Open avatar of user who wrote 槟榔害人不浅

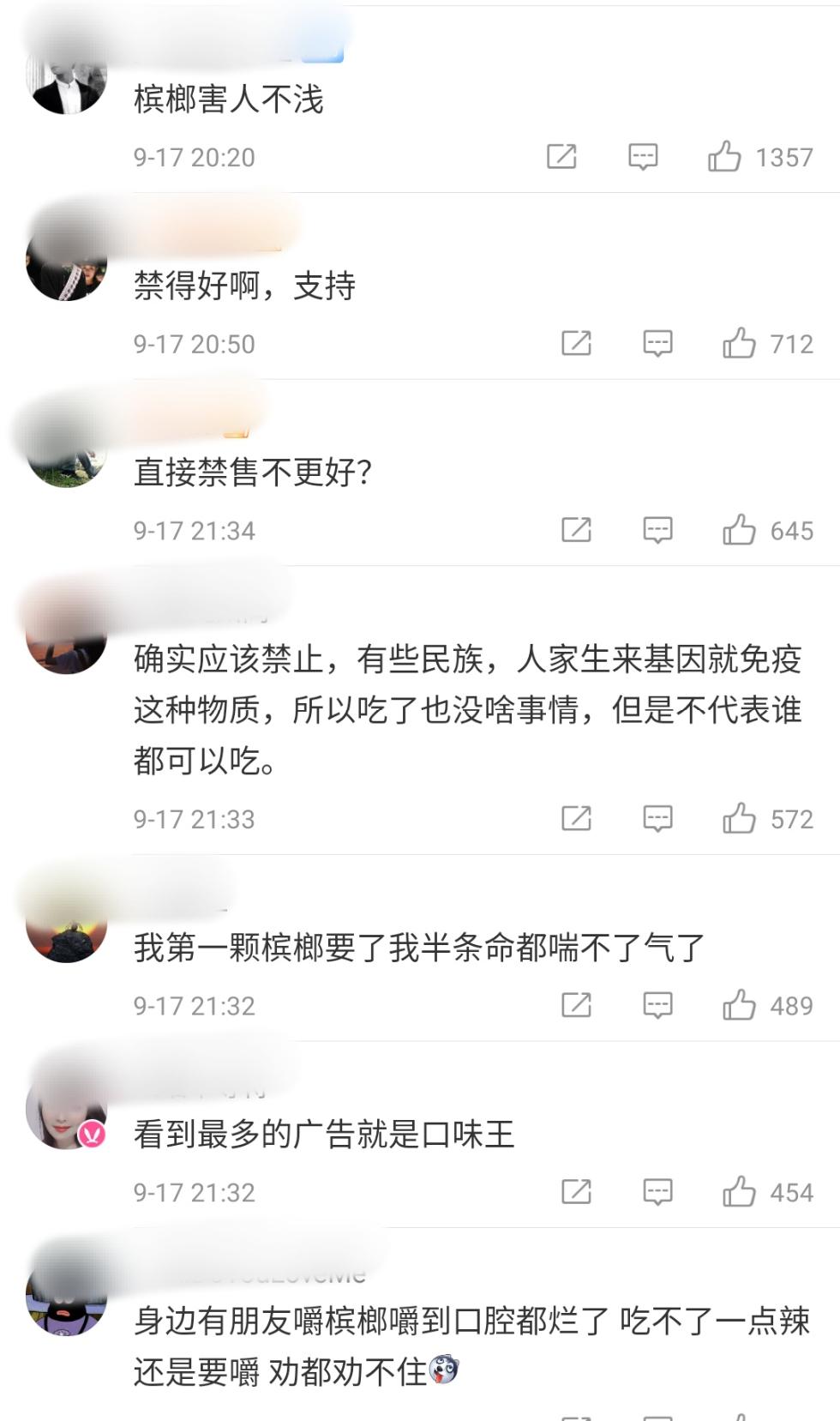[66, 81]
